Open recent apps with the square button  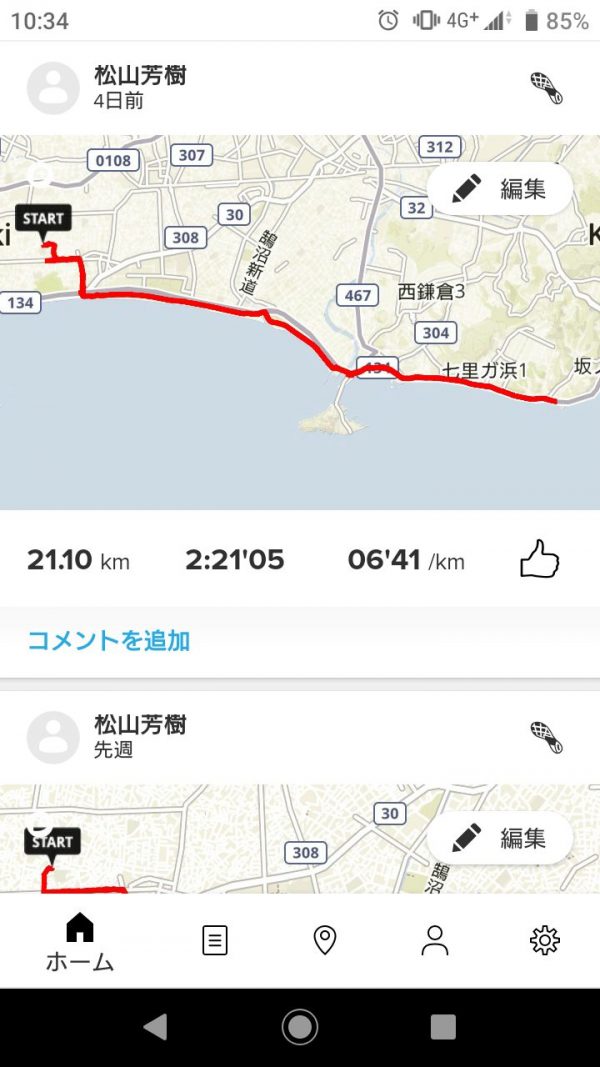tap(443, 1027)
